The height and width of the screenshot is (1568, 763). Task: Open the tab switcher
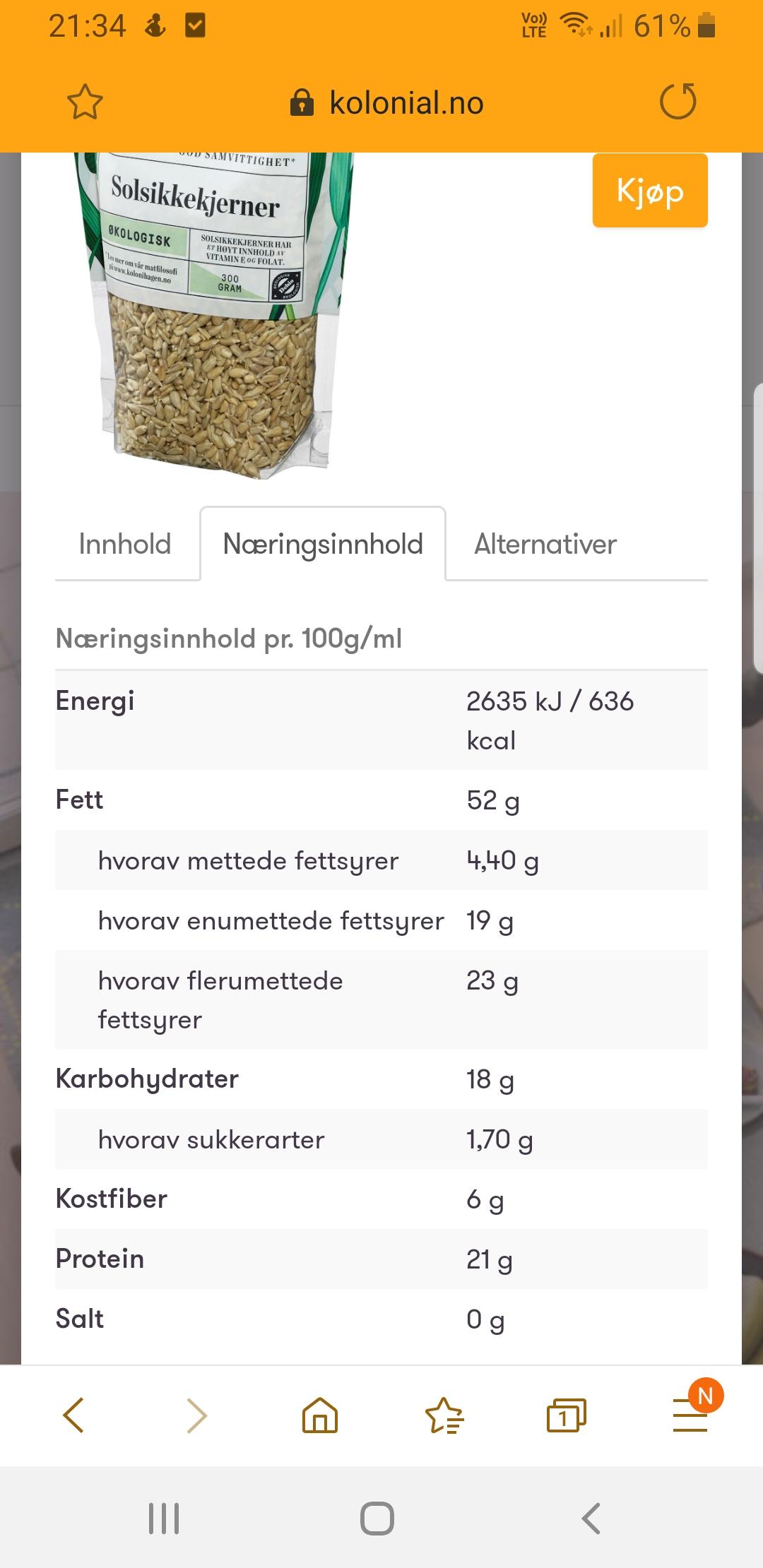tap(567, 1415)
